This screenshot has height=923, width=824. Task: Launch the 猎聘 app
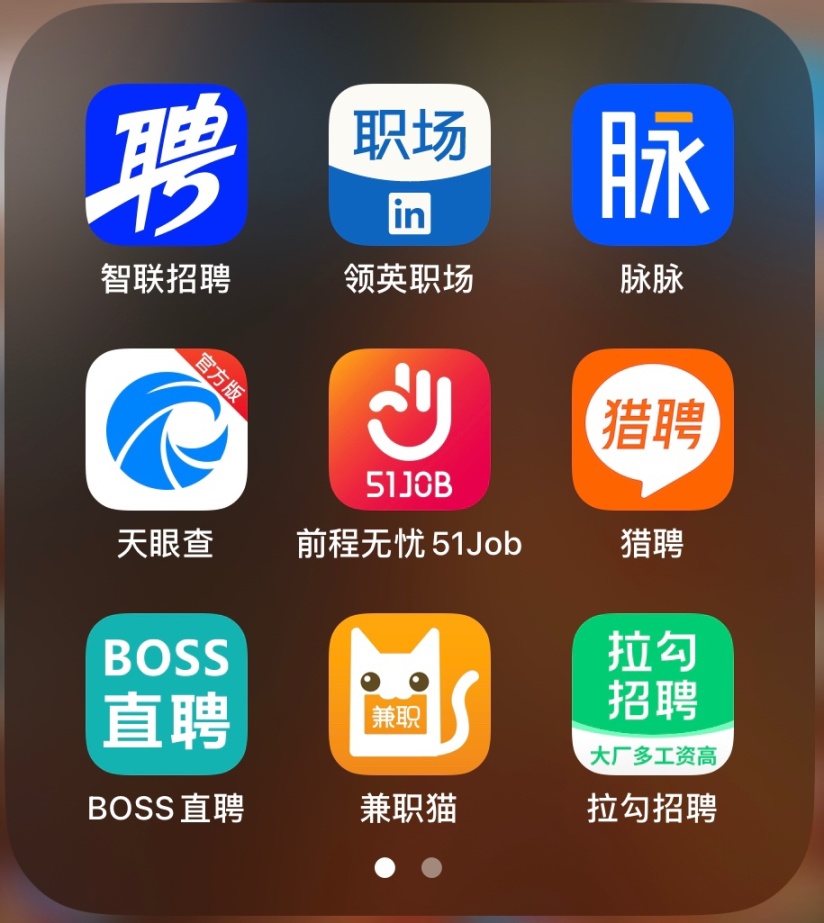(x=652, y=430)
